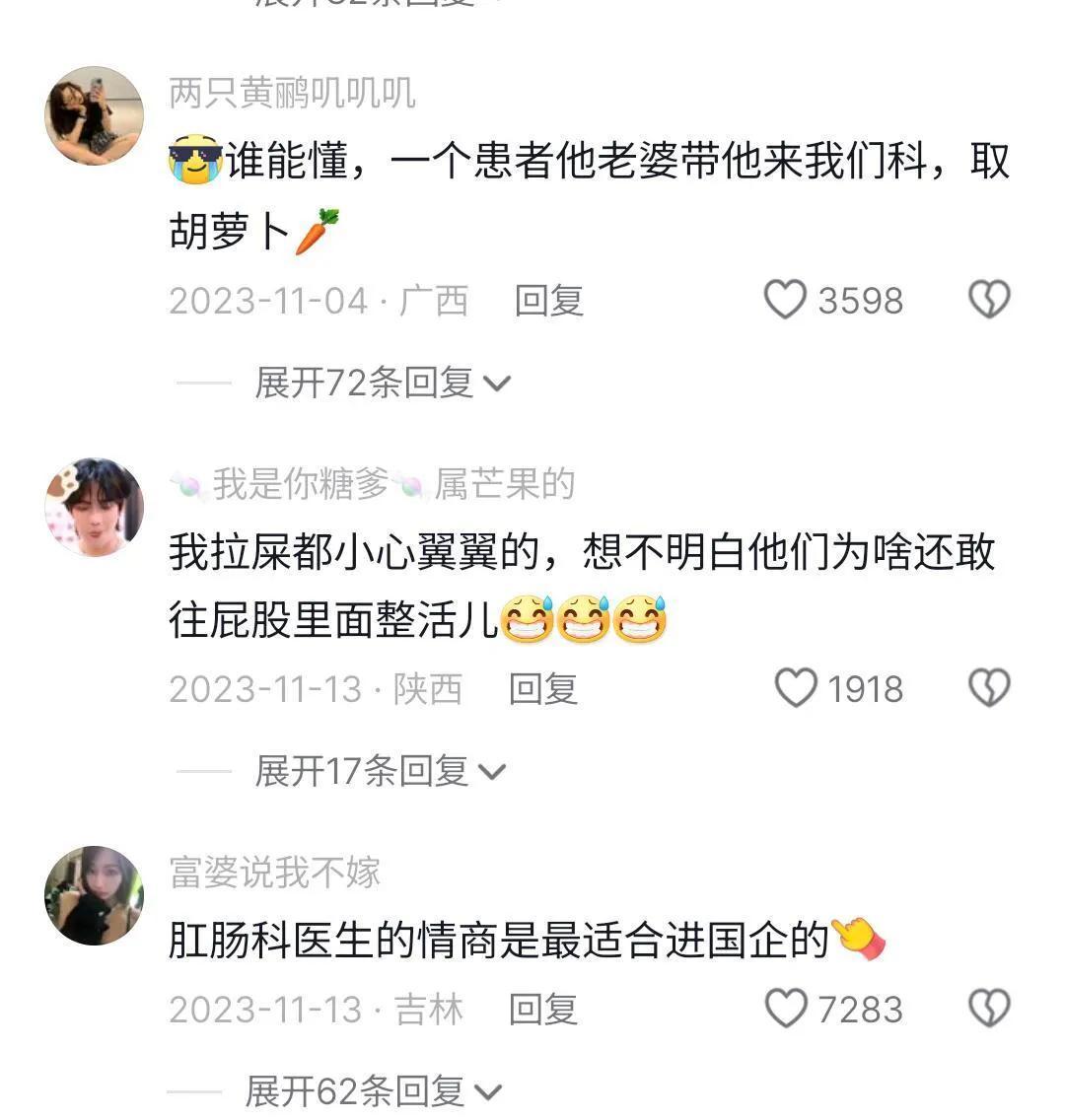
Task: Open 属芒果的 user's avatar
Action: coord(94,507)
